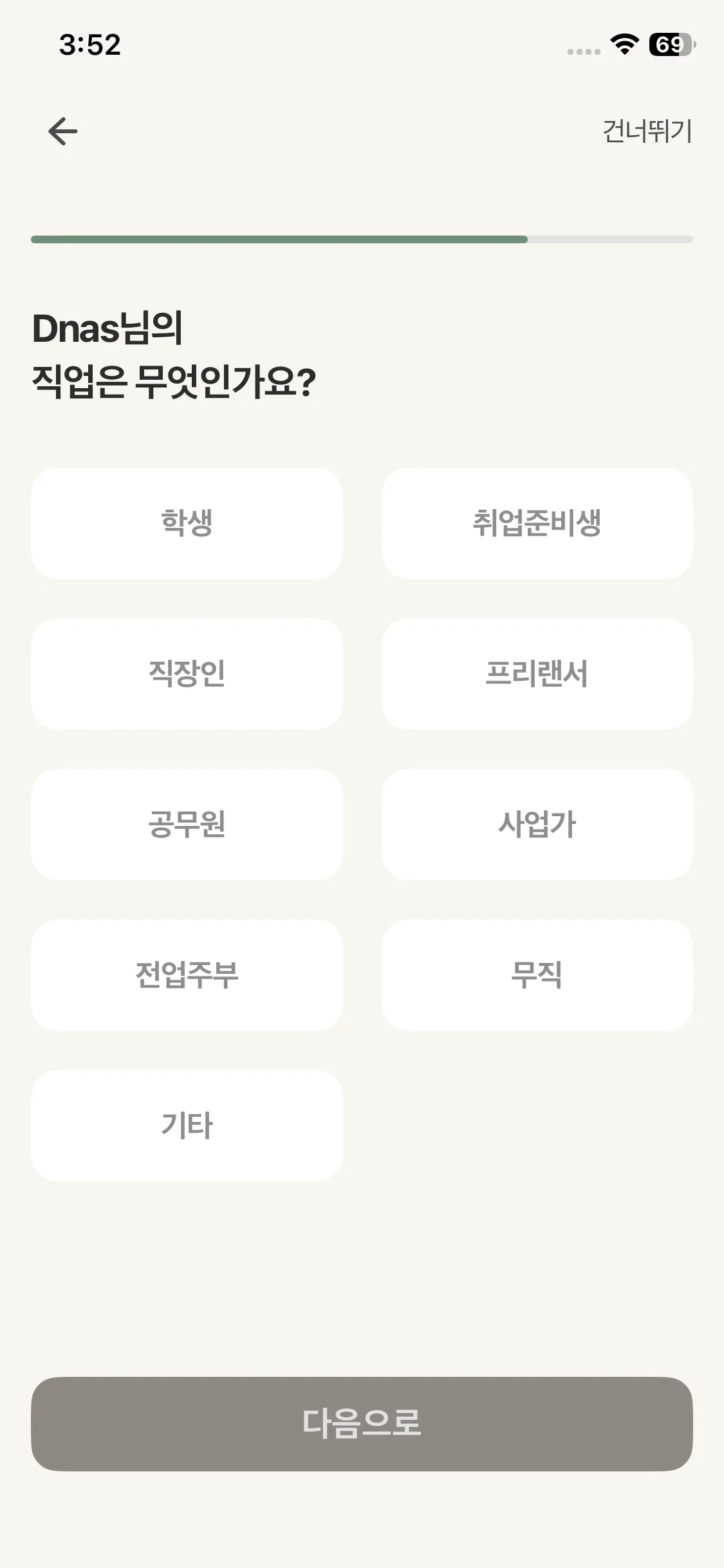Select 전업주부 as the occupation
The width and height of the screenshot is (724, 1568).
click(187, 975)
